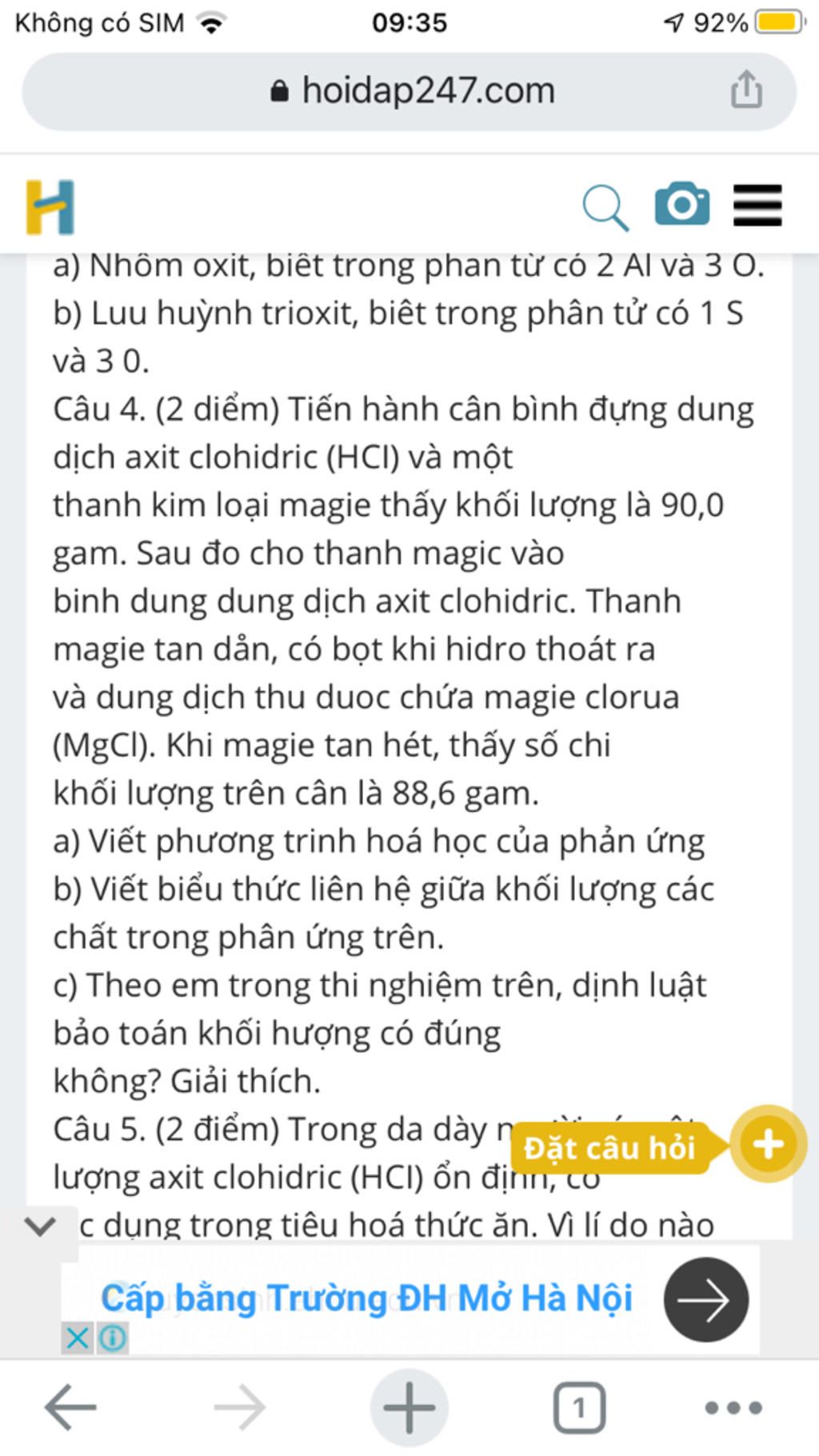Open the Hoidap247 home logo

coord(50,207)
